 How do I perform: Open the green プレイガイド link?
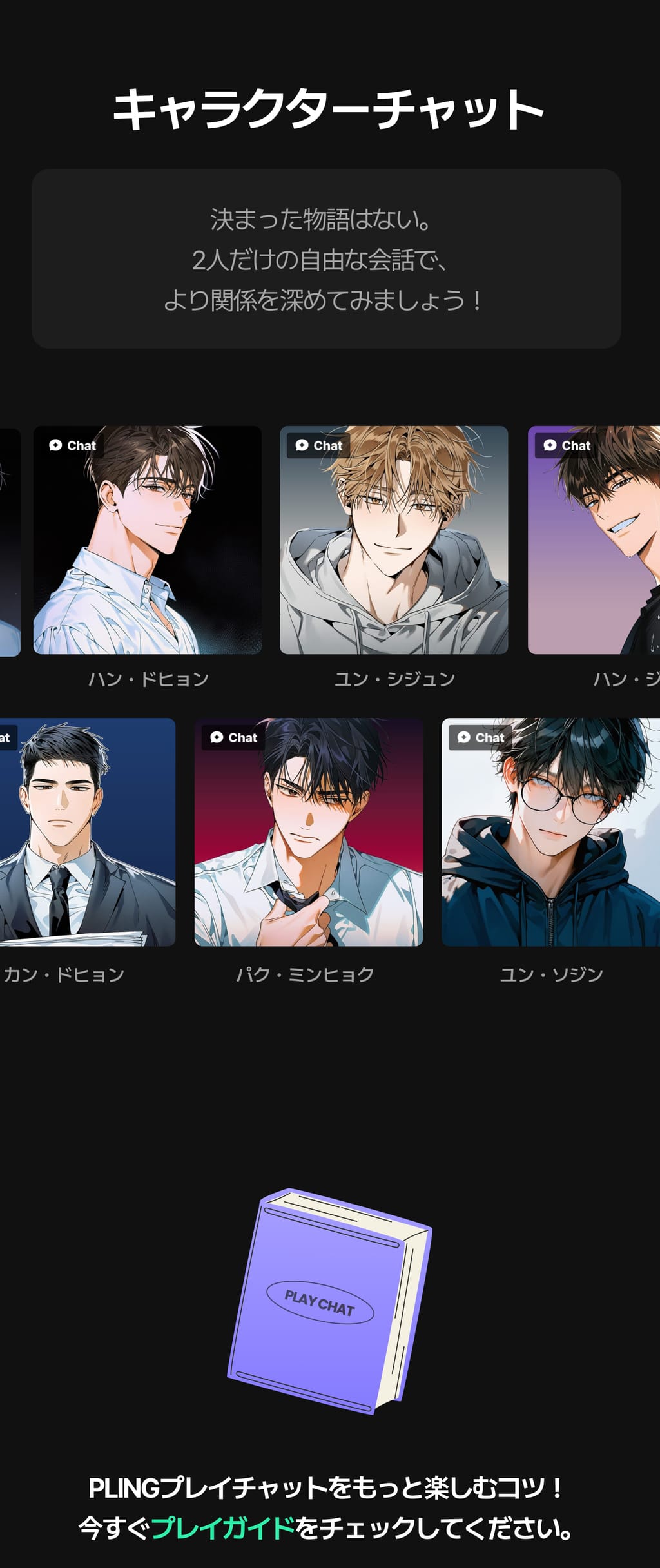[x=223, y=1528]
